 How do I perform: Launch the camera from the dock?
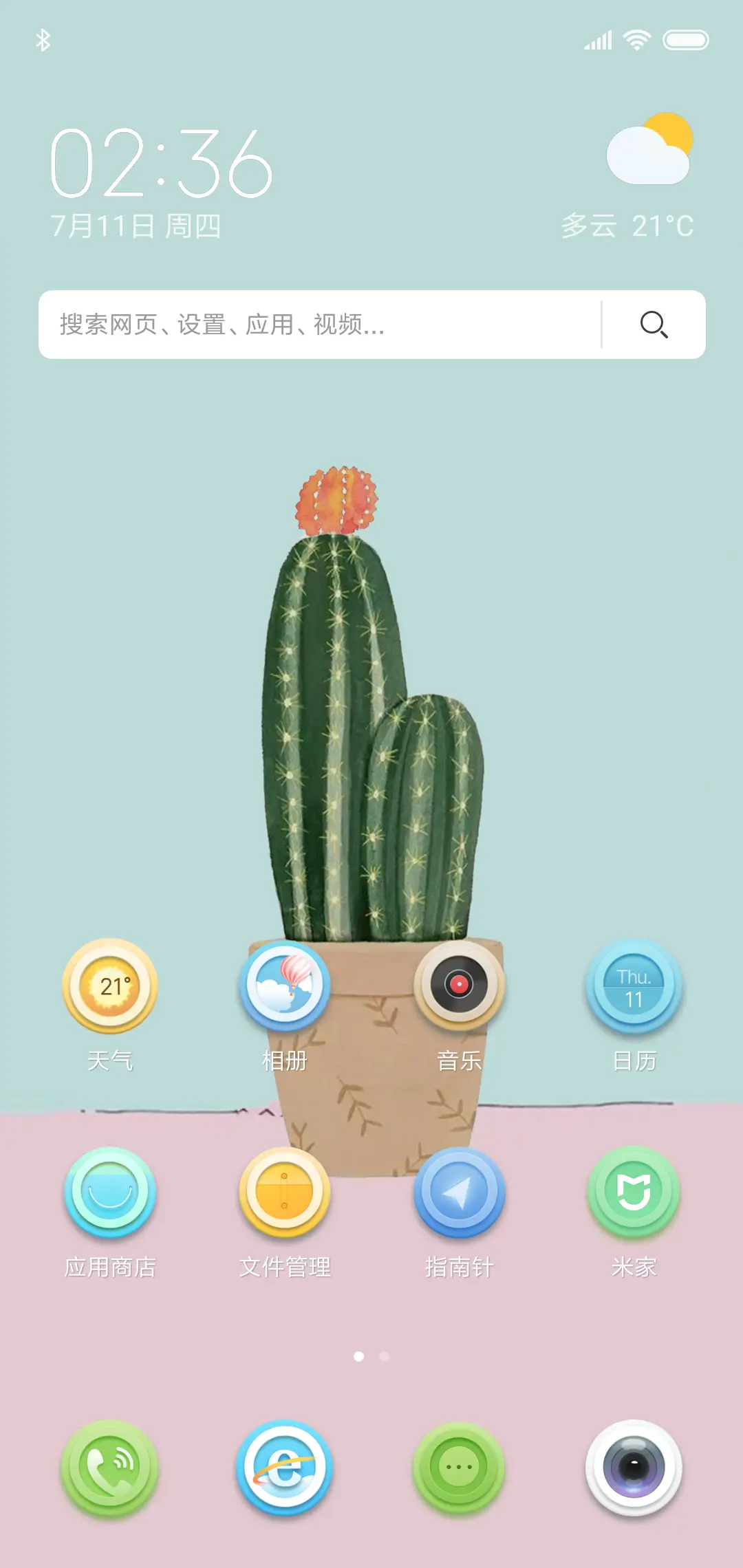pos(634,1468)
